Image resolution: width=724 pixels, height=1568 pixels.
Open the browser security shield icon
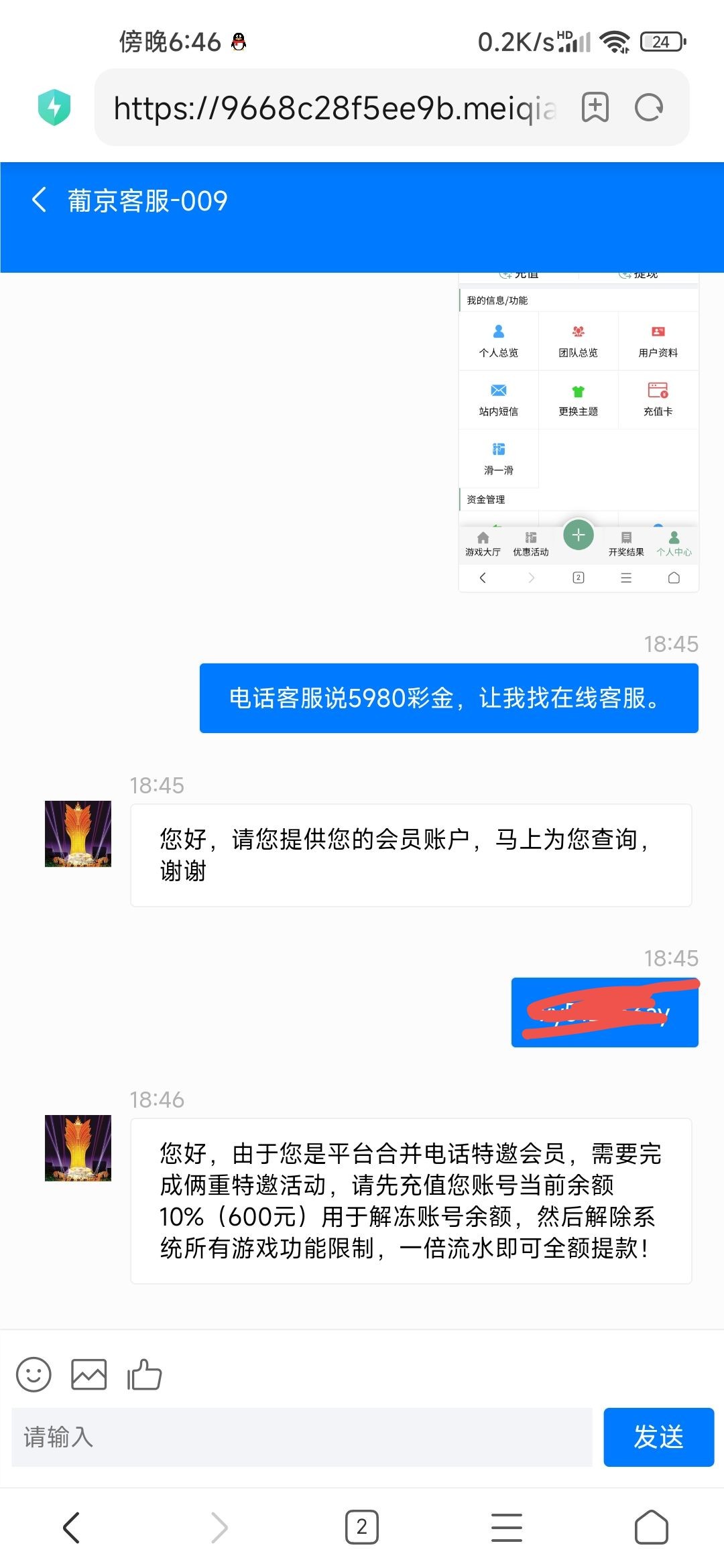click(54, 107)
